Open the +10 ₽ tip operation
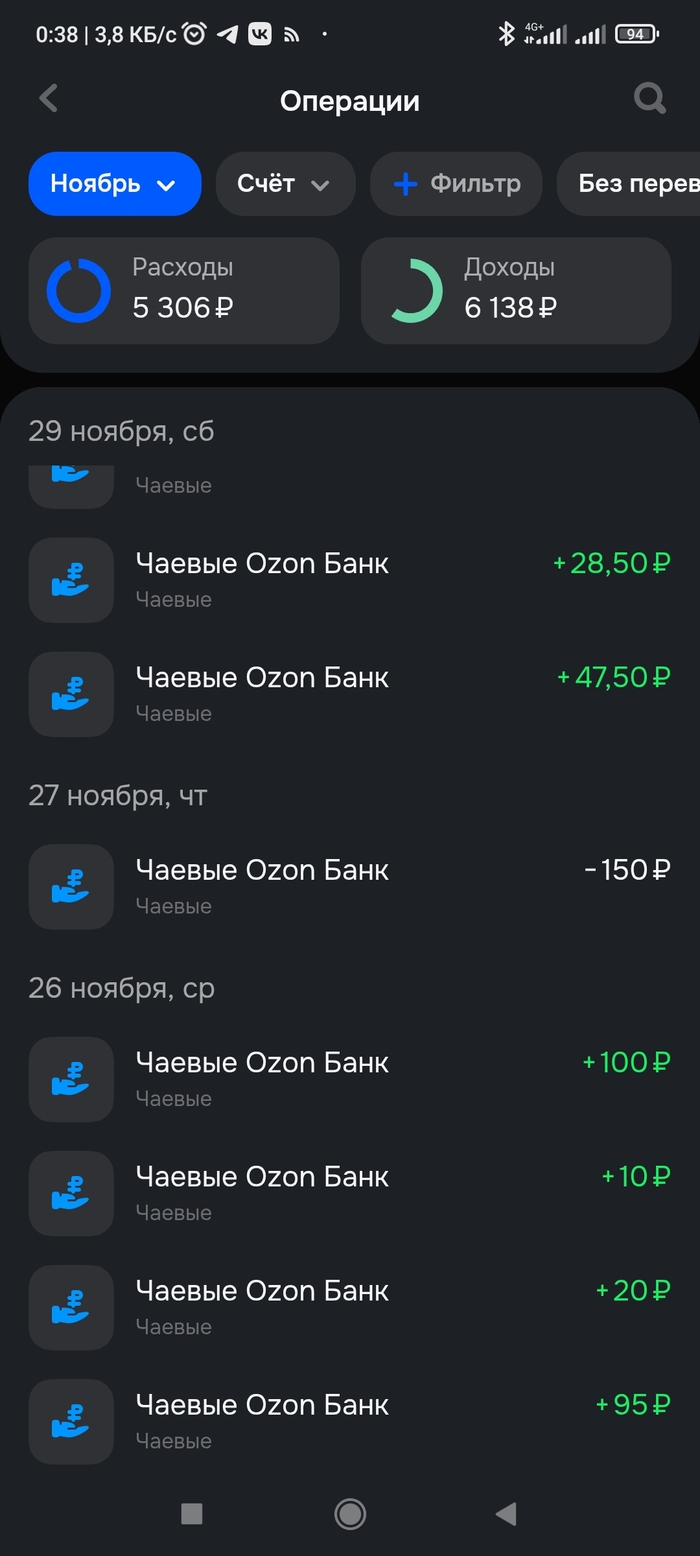 tap(350, 1193)
